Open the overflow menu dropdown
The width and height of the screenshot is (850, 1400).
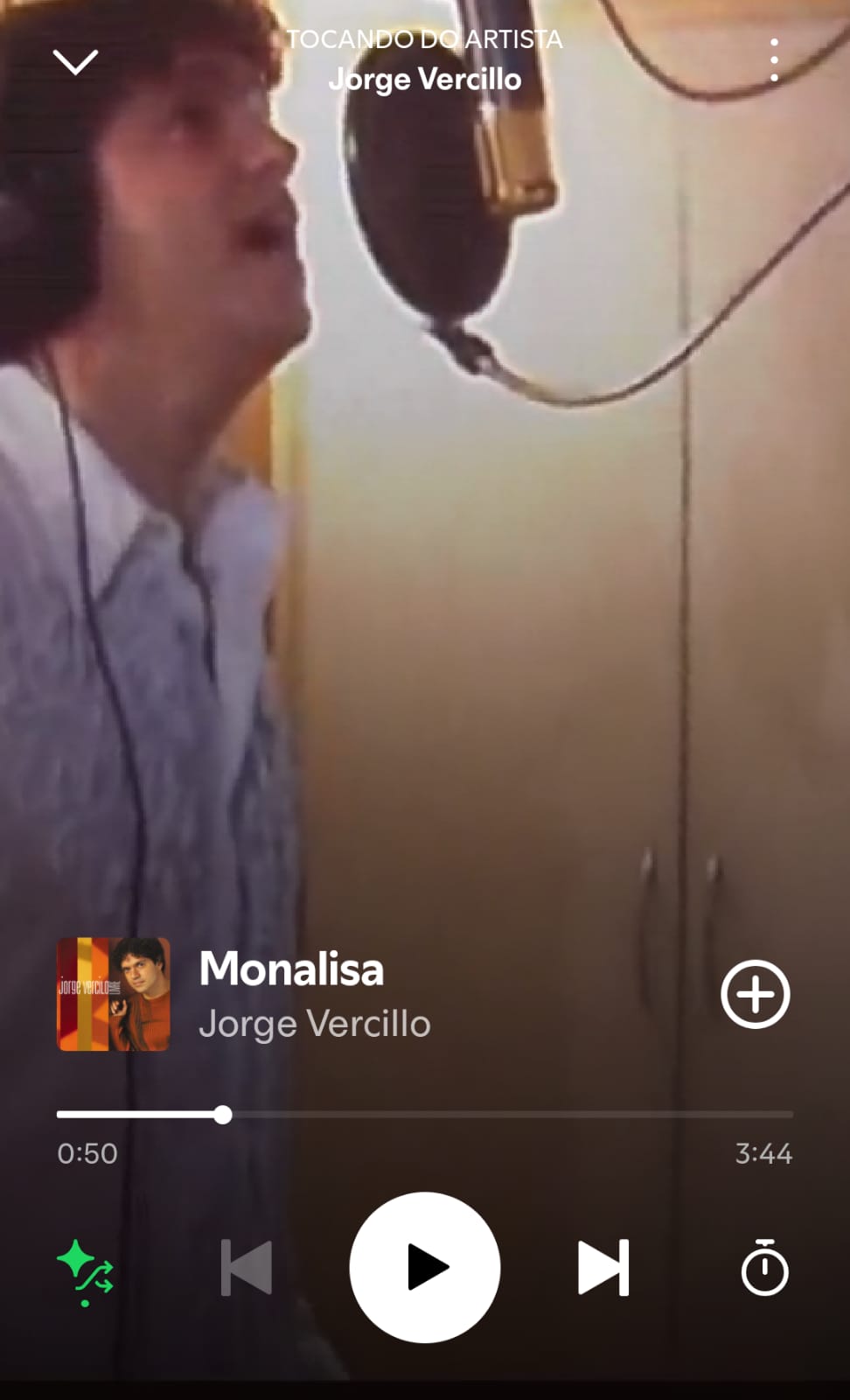774,59
